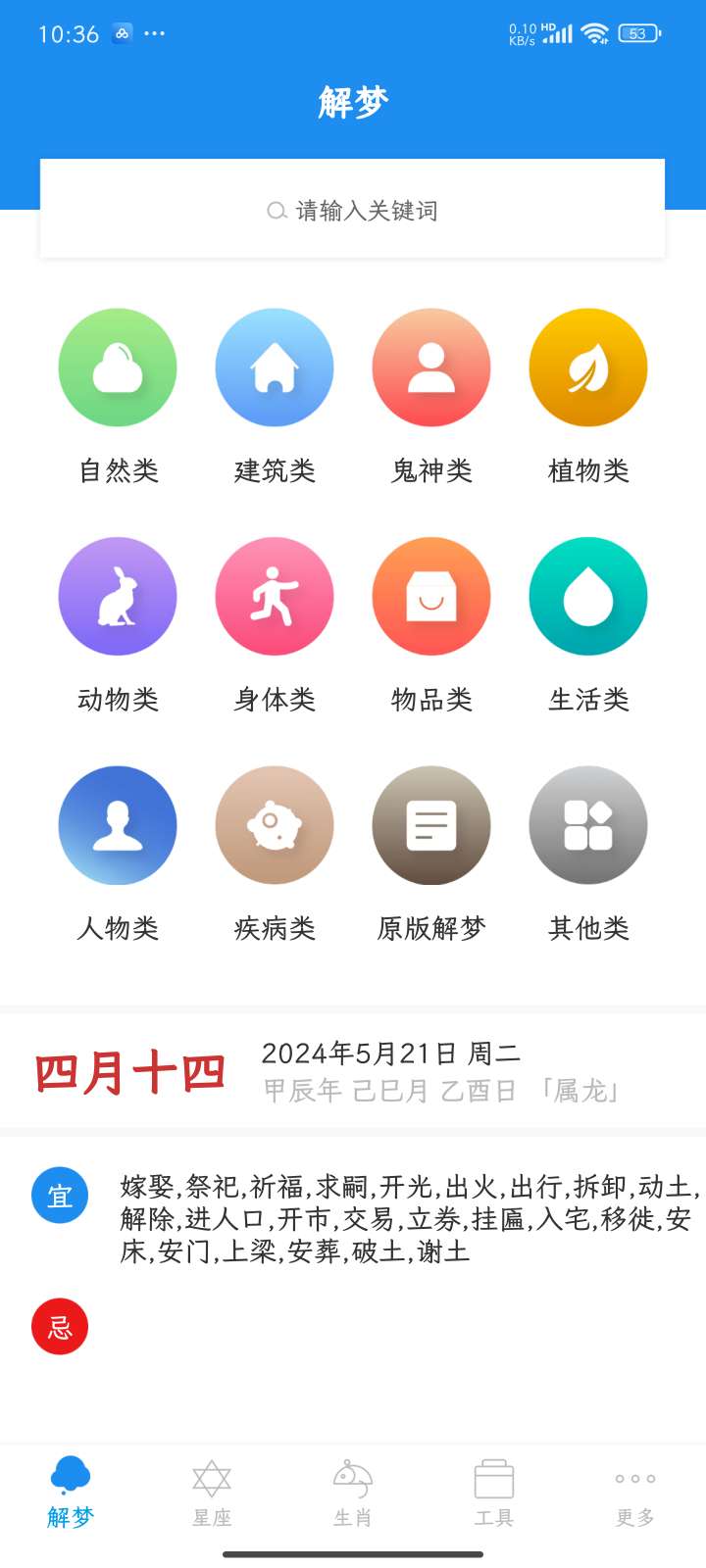Open the 更多 tab
Image resolution: width=706 pixels, height=1568 pixels.
point(635,1492)
